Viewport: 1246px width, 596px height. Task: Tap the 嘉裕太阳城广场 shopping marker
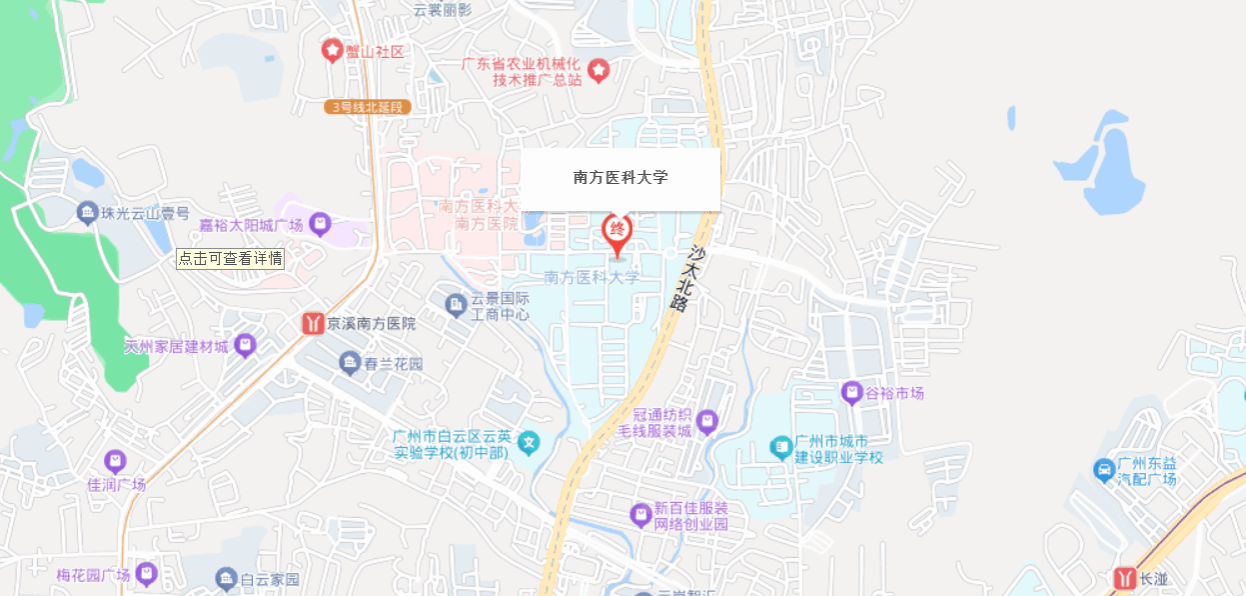320,224
